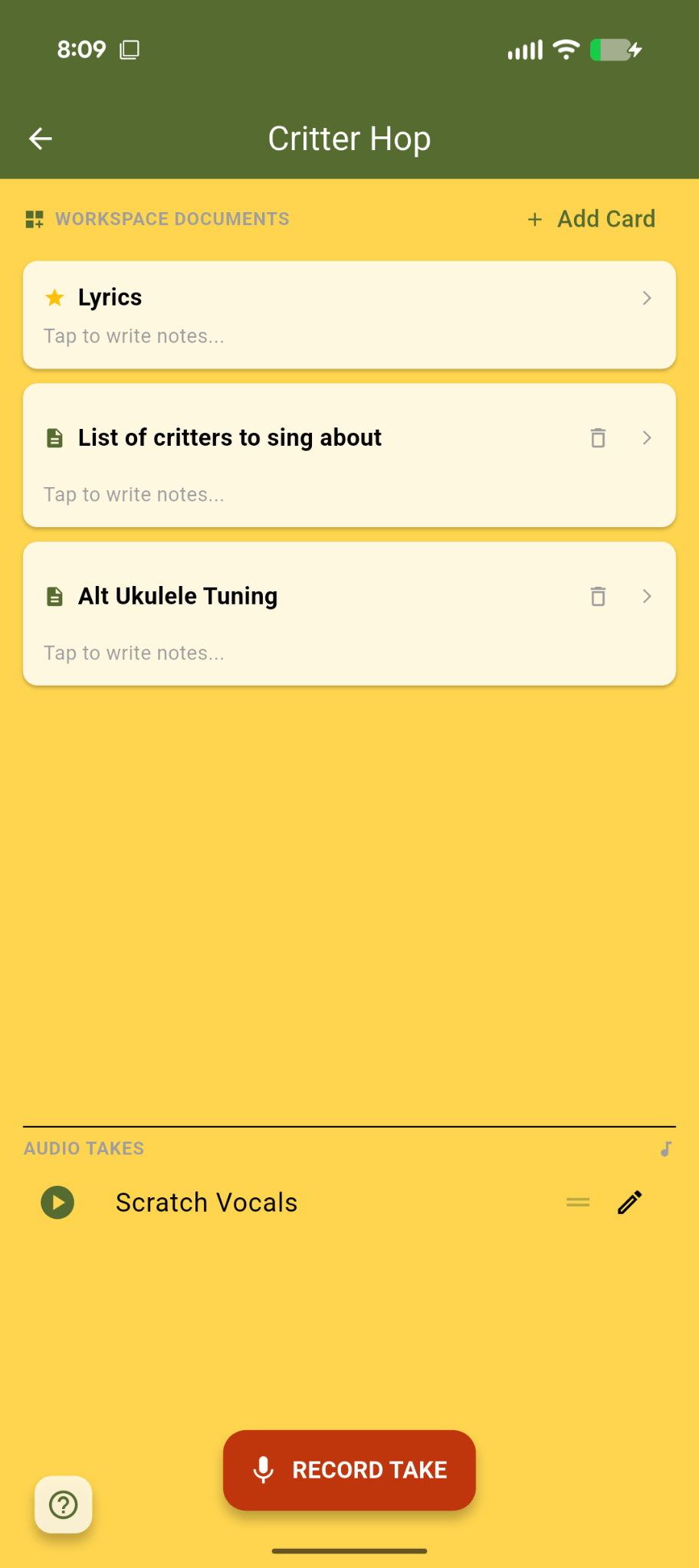Viewport: 699px width, 1568px height.
Task: Tap the music note icon in Audio Takes
Action: click(666, 1148)
